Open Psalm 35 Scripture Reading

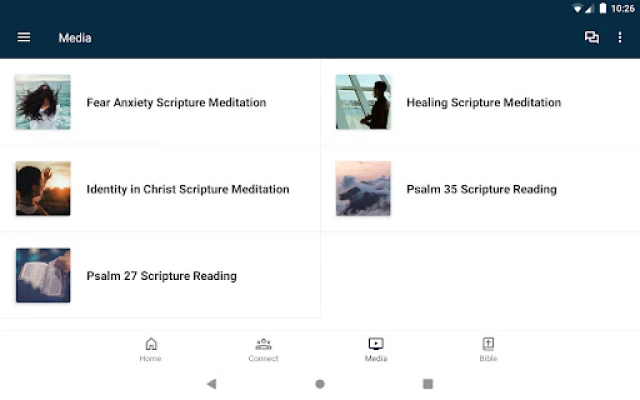click(480, 189)
